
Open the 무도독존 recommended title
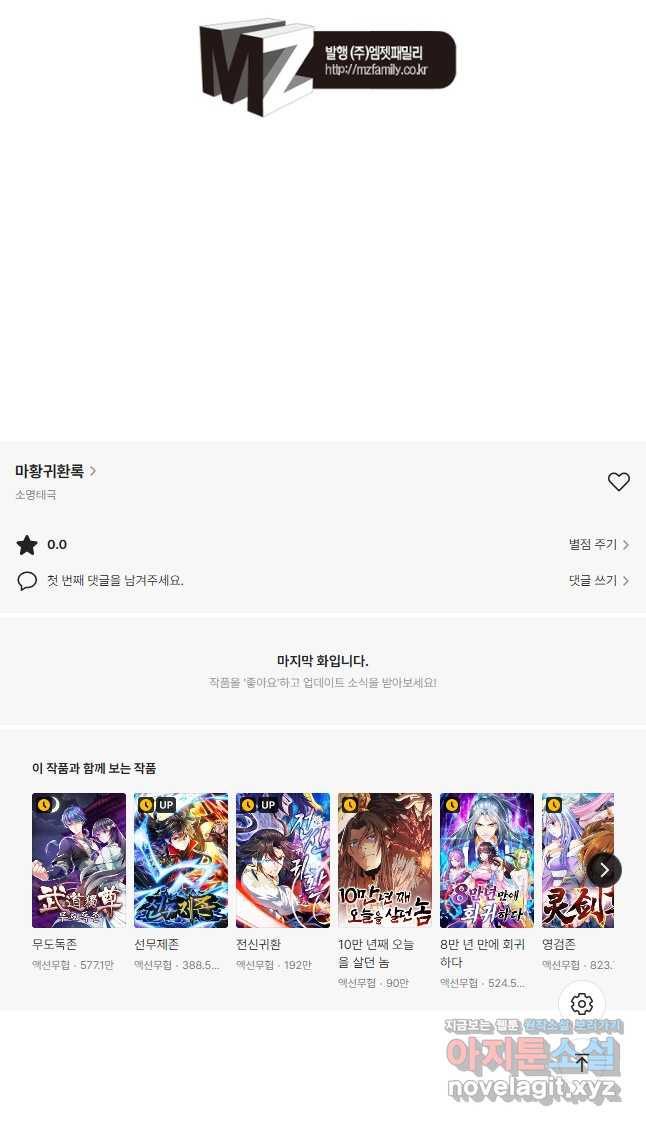79,861
